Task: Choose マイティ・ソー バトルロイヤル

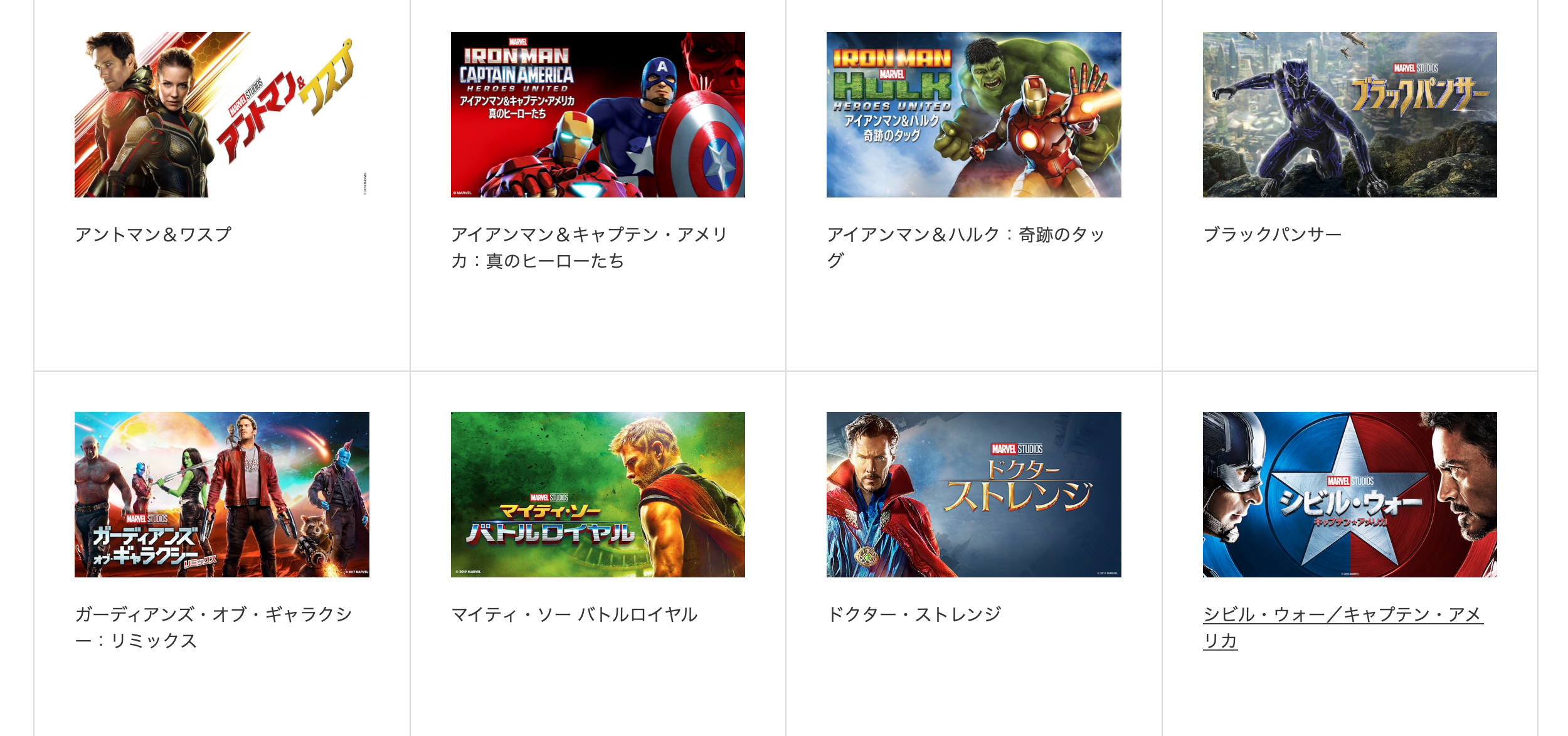Action: click(x=597, y=494)
